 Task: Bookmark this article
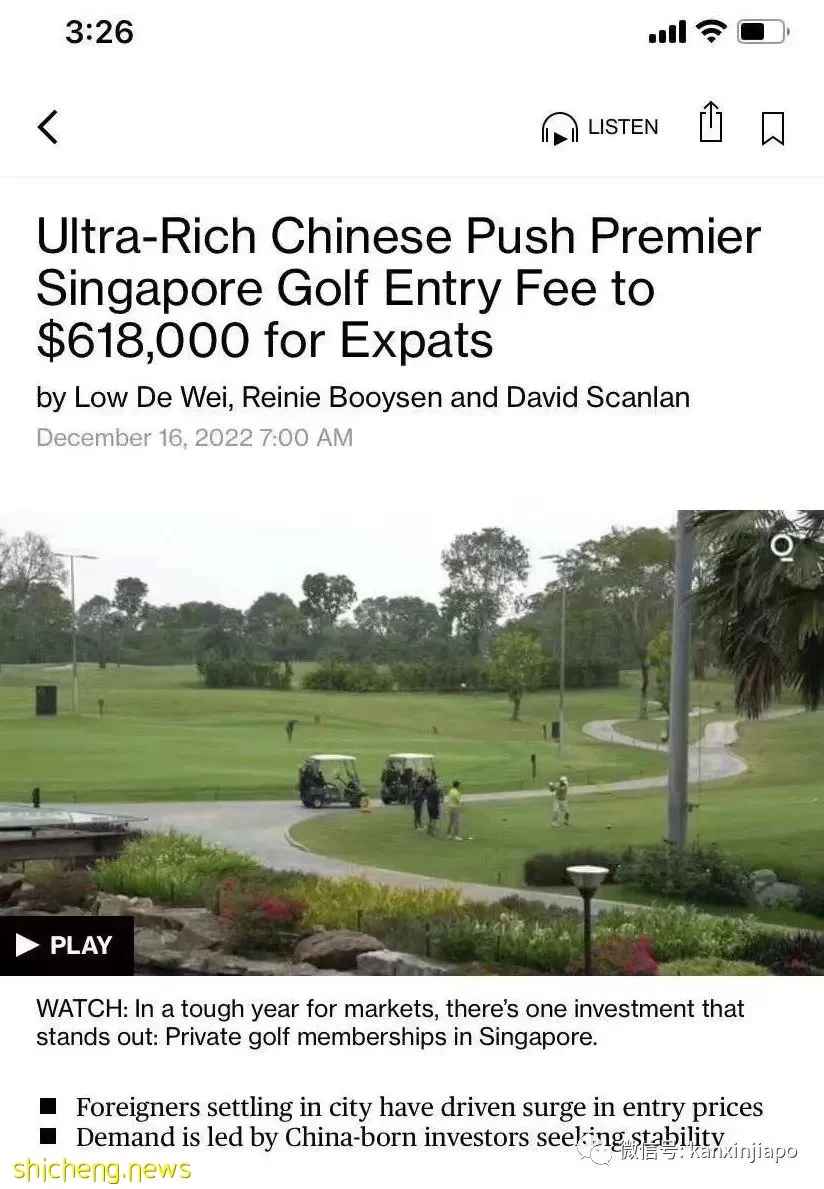(x=773, y=127)
